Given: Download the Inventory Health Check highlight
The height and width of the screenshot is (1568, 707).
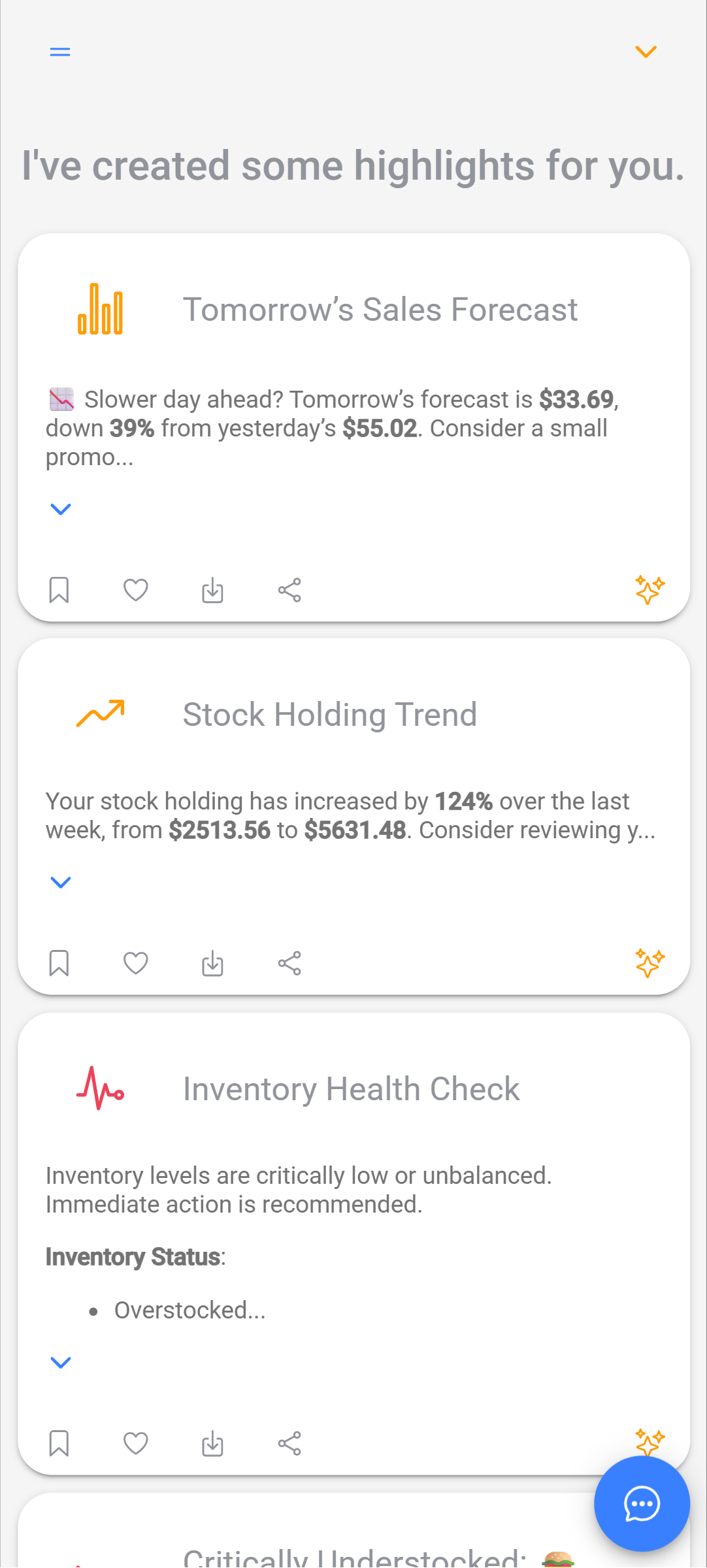Looking at the screenshot, I should click(x=212, y=1443).
